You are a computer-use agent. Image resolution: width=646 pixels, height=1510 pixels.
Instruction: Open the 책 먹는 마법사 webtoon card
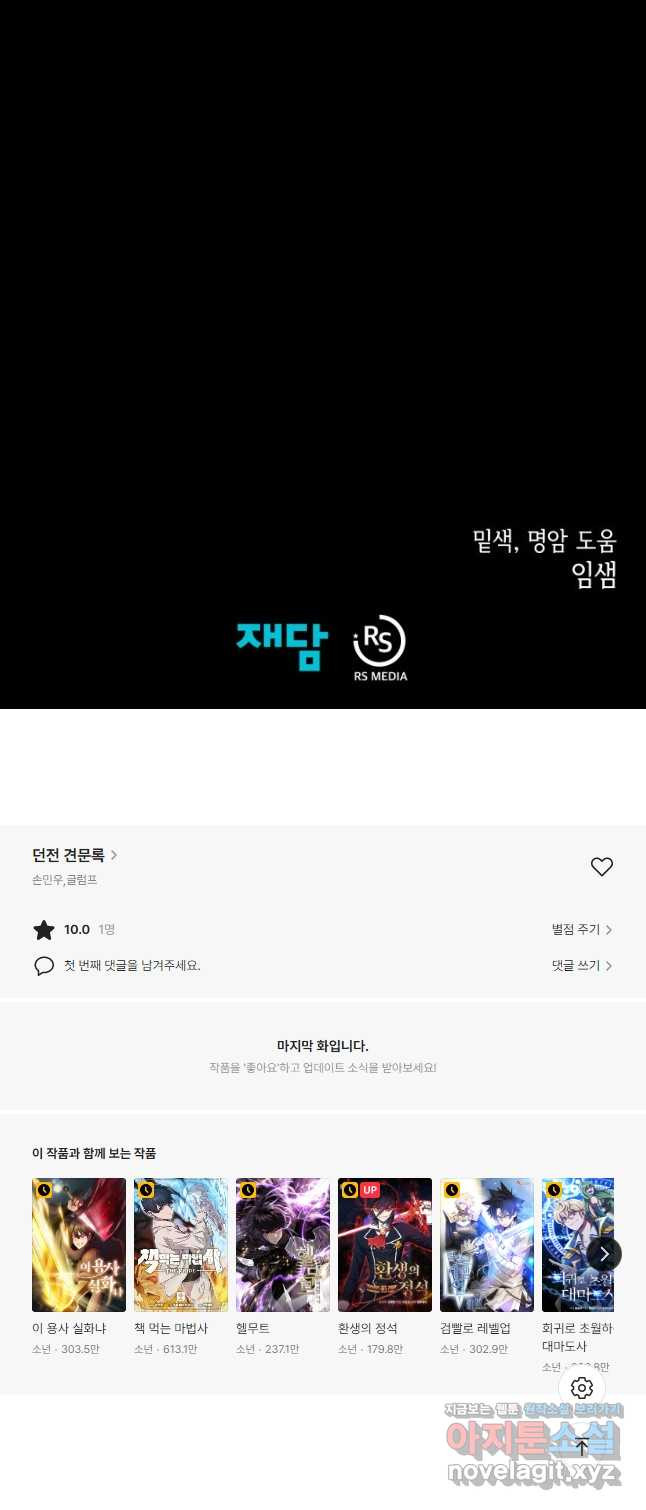181,1245
